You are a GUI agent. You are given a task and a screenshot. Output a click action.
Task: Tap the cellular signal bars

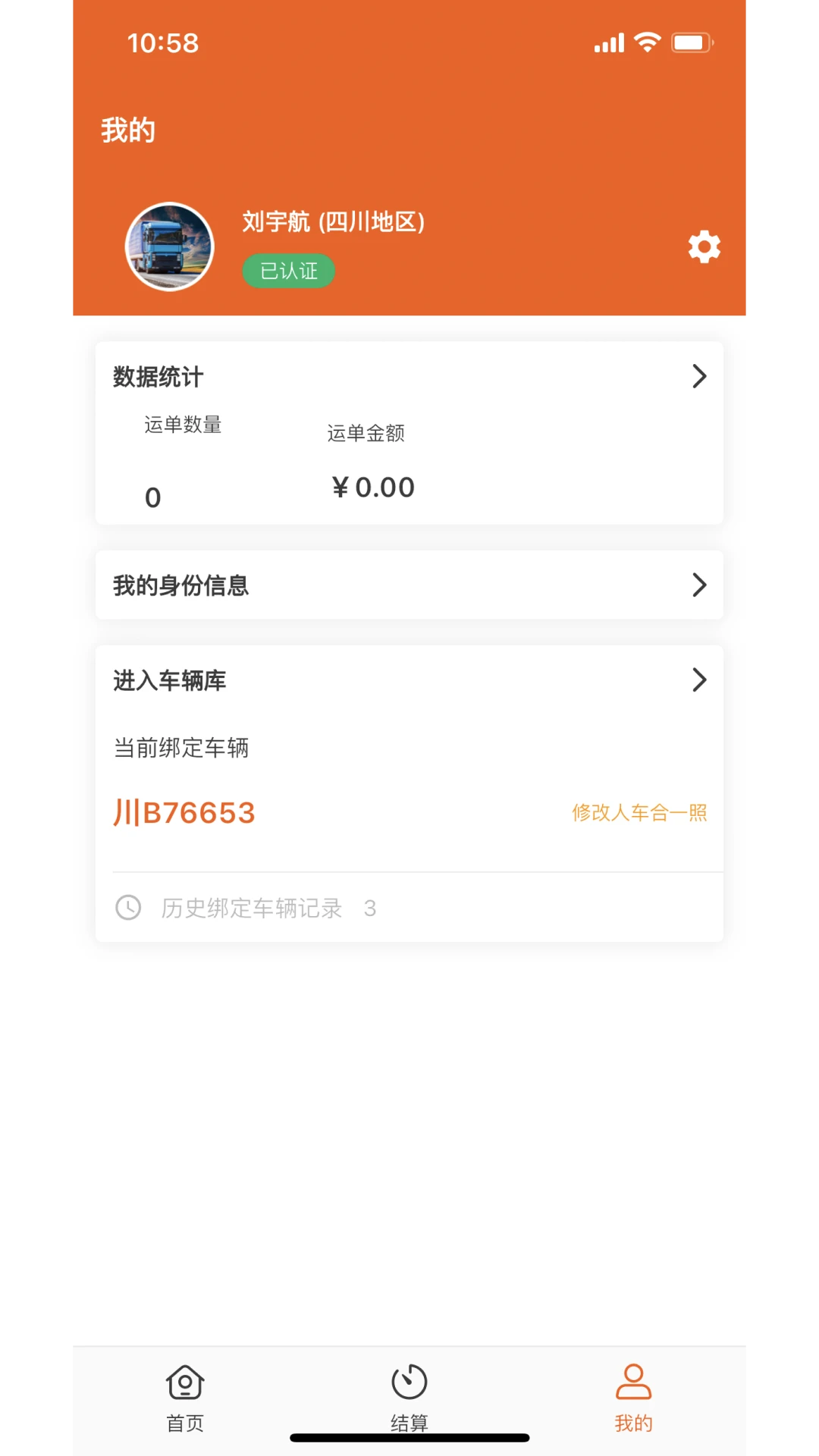click(x=610, y=42)
